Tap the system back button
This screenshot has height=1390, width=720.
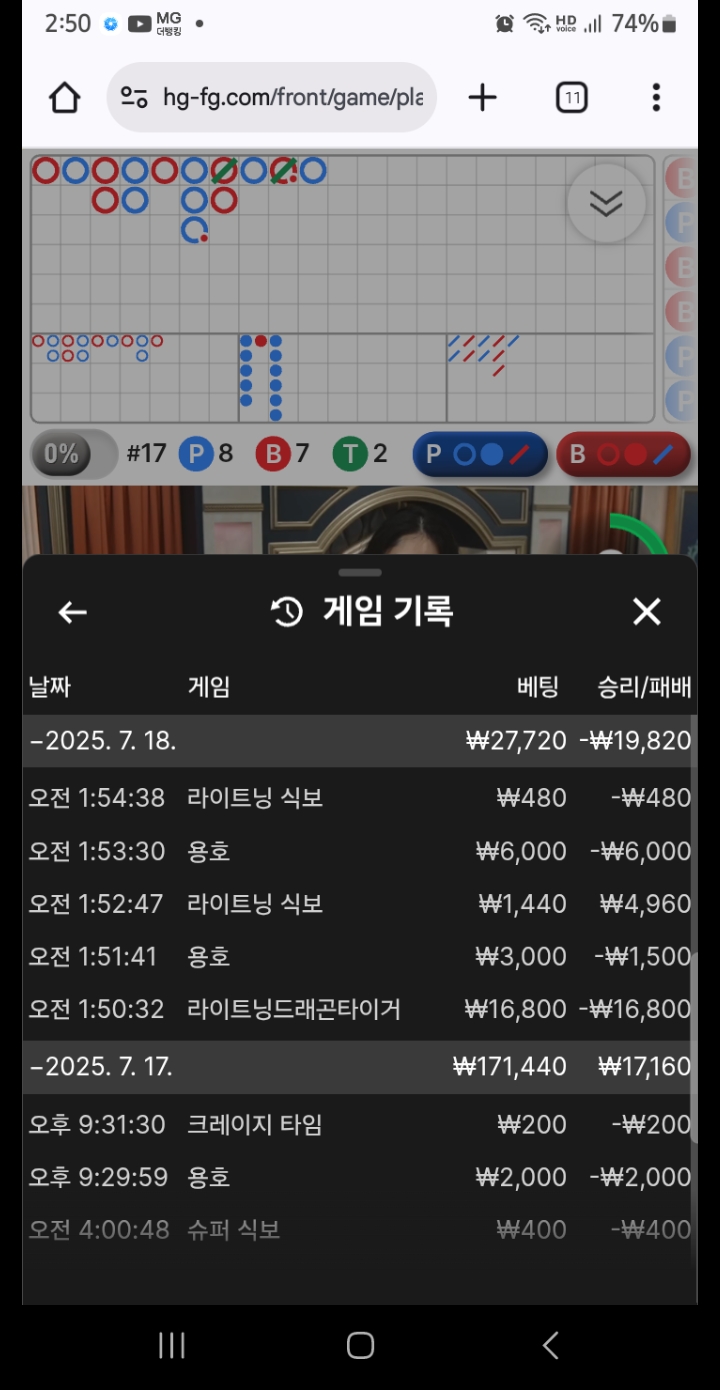[550, 1346]
